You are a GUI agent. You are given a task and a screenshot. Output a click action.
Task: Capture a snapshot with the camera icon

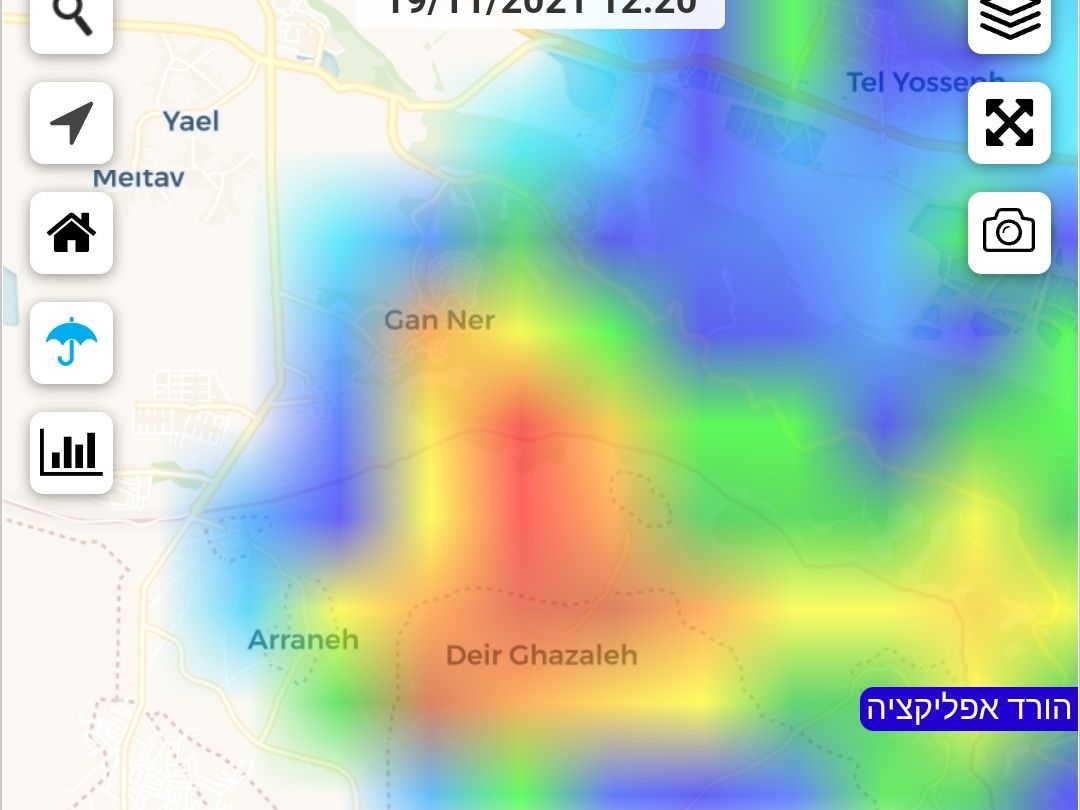click(x=1009, y=233)
